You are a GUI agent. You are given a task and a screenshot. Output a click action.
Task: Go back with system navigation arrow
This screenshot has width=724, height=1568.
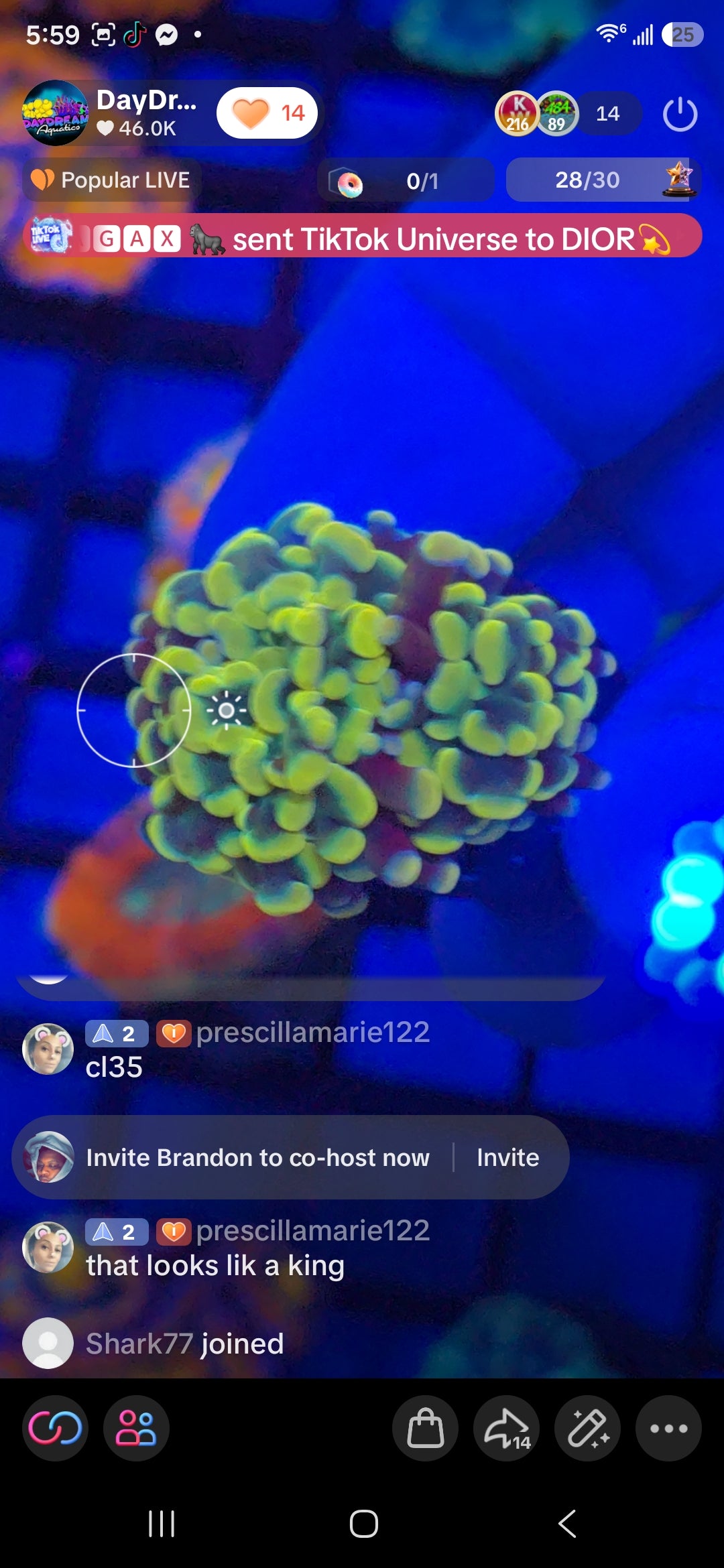[567, 1523]
